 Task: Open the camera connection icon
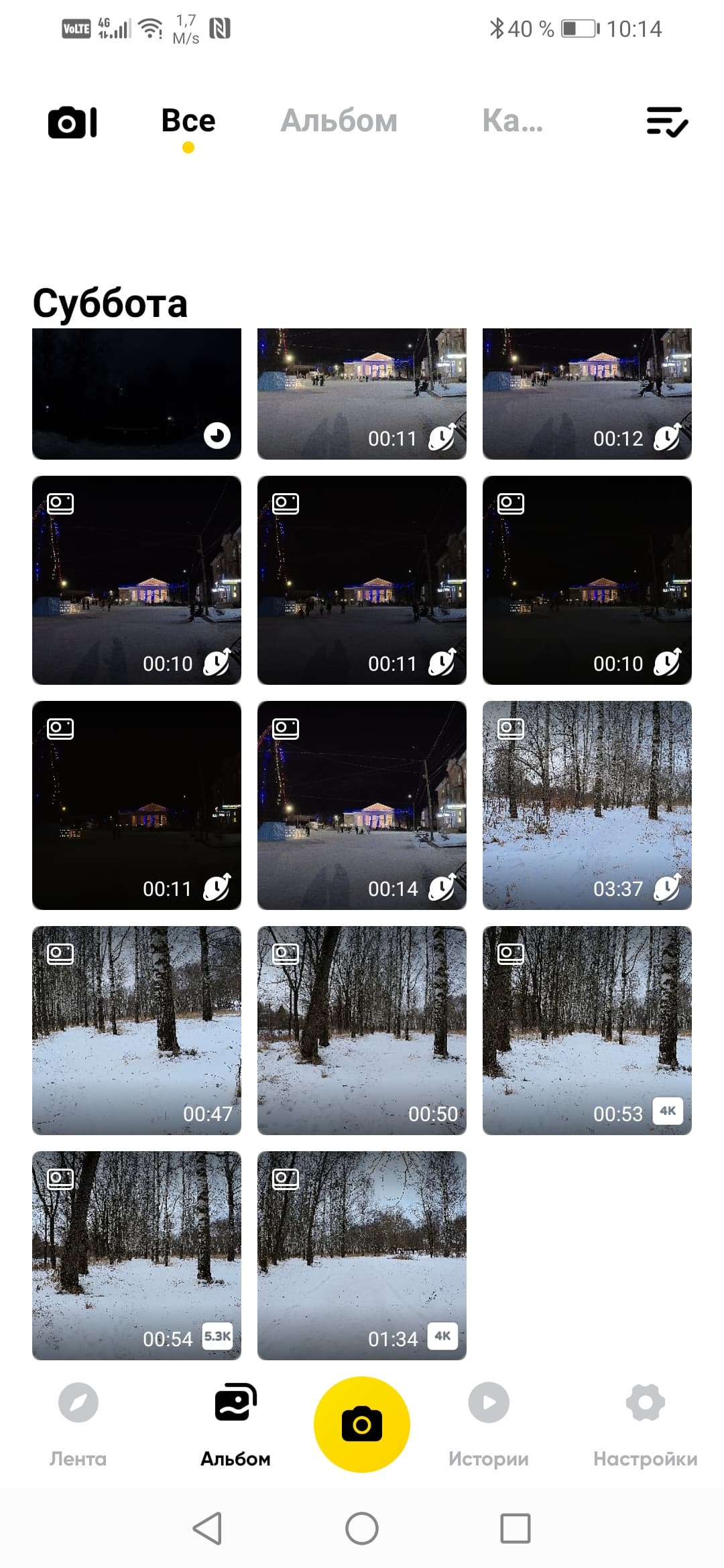(72, 122)
